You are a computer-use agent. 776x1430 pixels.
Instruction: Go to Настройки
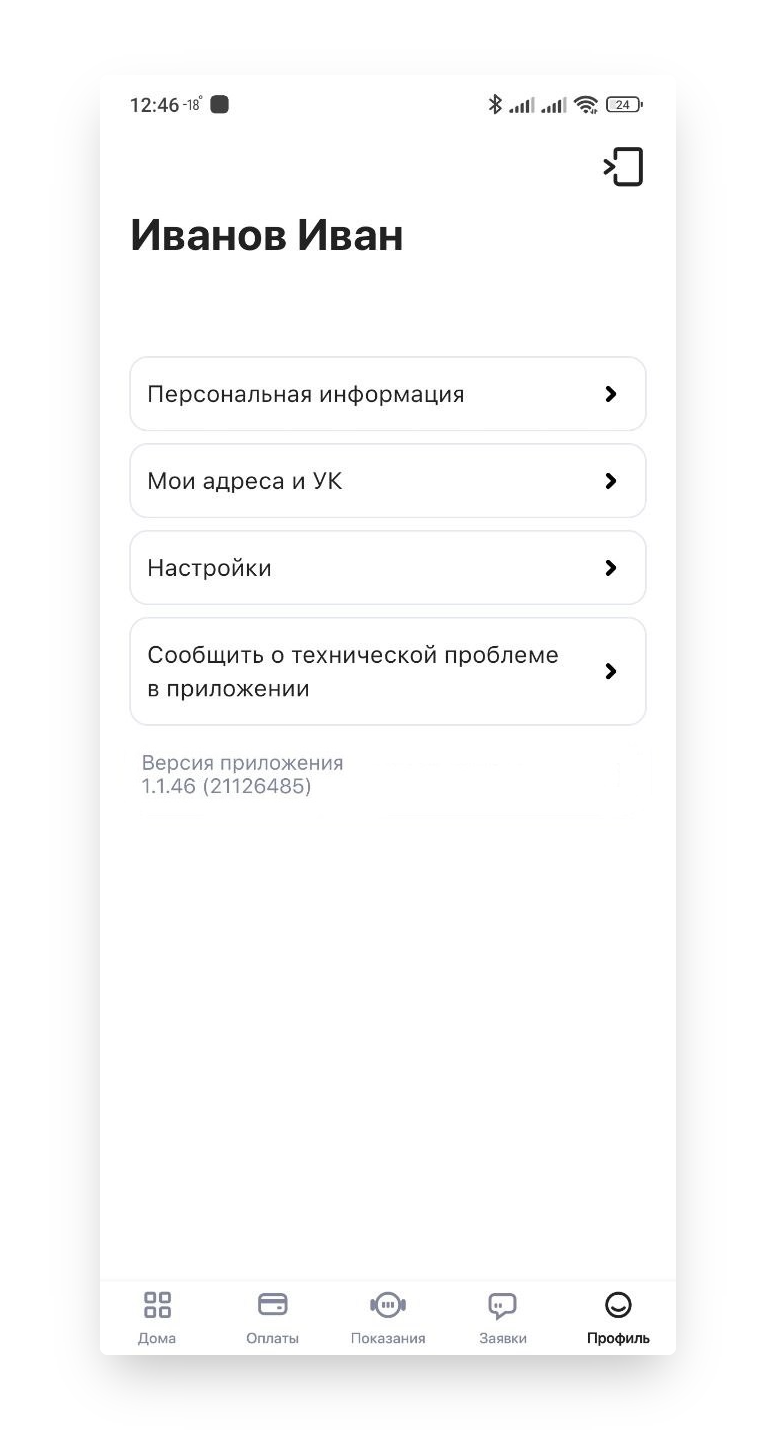tap(388, 568)
